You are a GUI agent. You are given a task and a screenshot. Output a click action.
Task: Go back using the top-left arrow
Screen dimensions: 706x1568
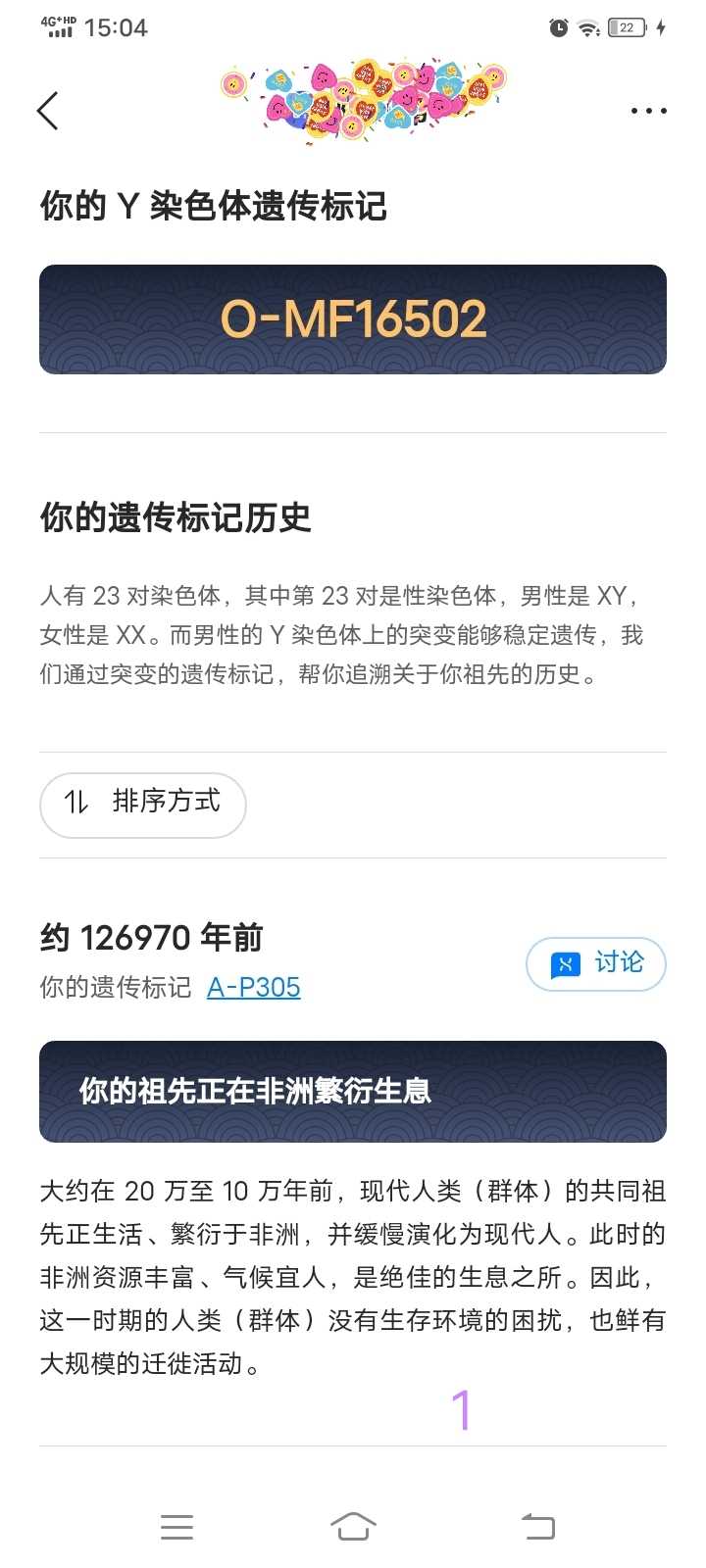[x=48, y=111]
